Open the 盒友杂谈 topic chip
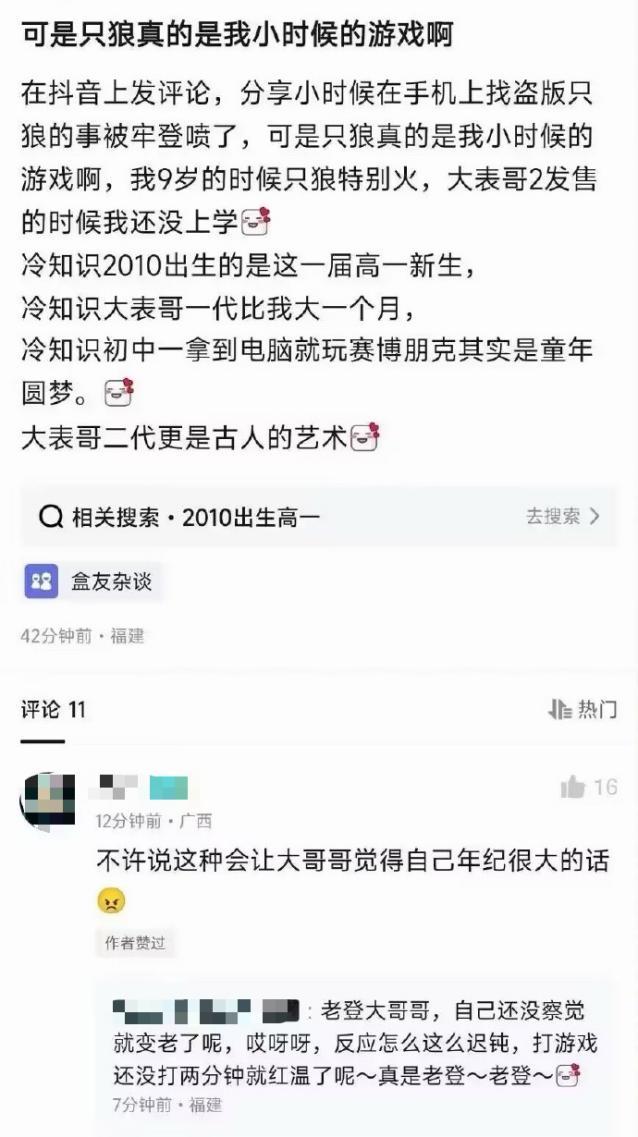Screen dimensions: 638x1137 click(x=93, y=581)
